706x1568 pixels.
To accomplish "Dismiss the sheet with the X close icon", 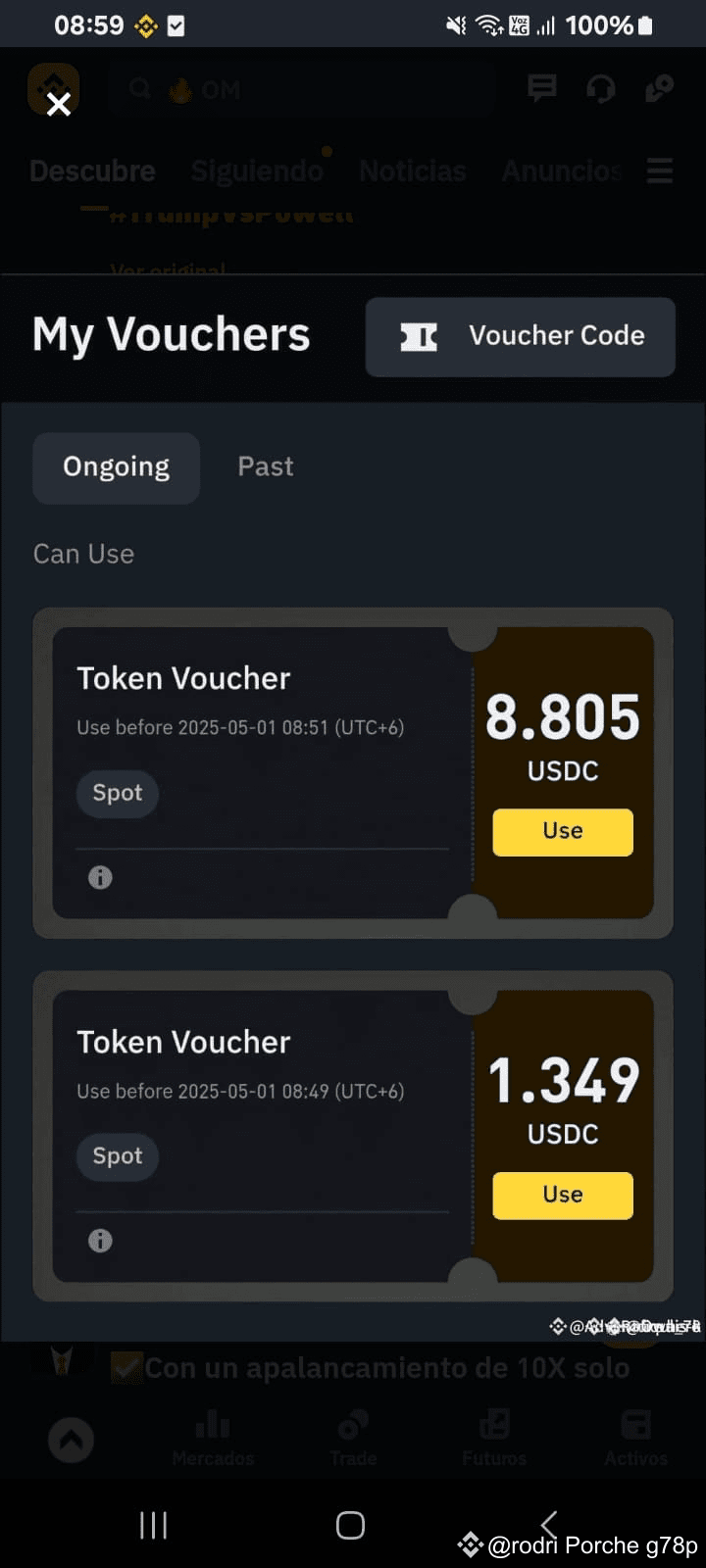I will (59, 105).
